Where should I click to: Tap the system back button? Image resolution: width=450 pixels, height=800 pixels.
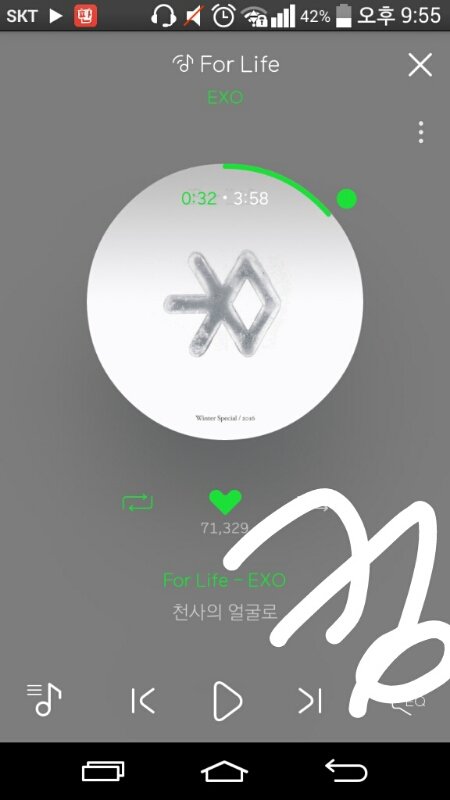[x=346, y=770]
